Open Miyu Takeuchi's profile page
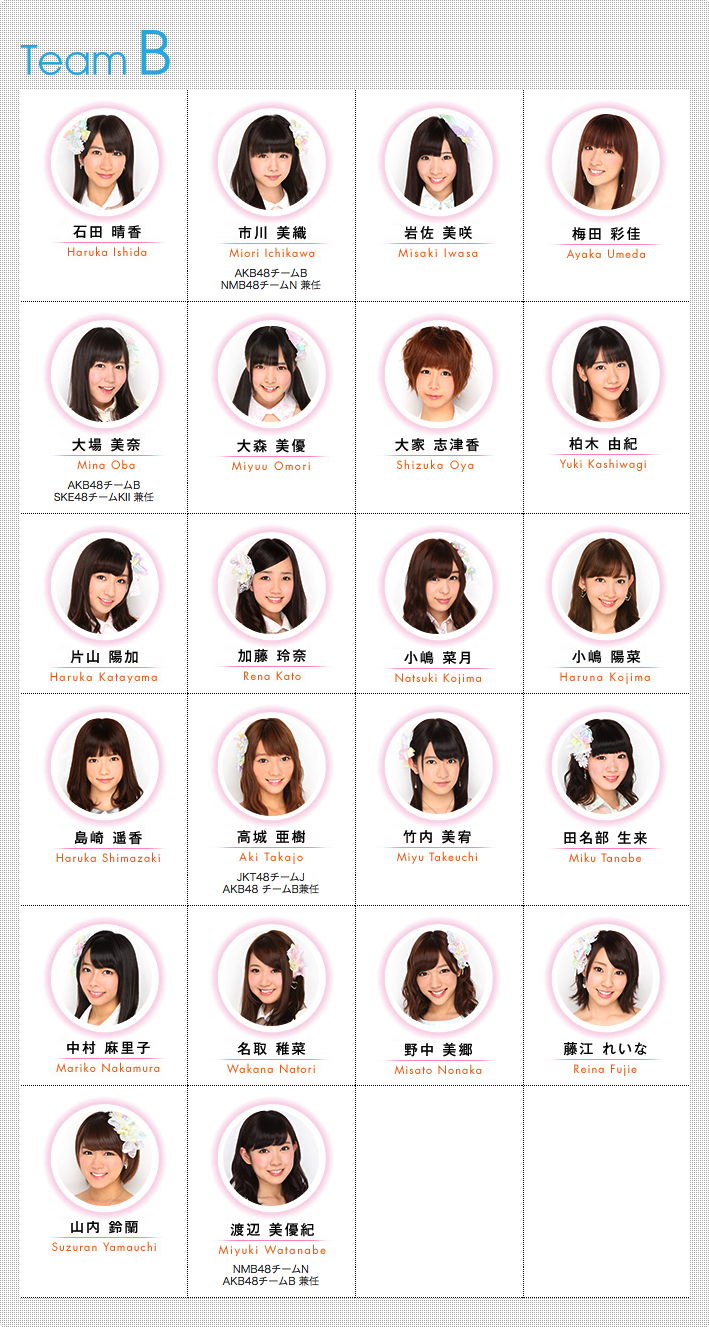 coord(439,800)
